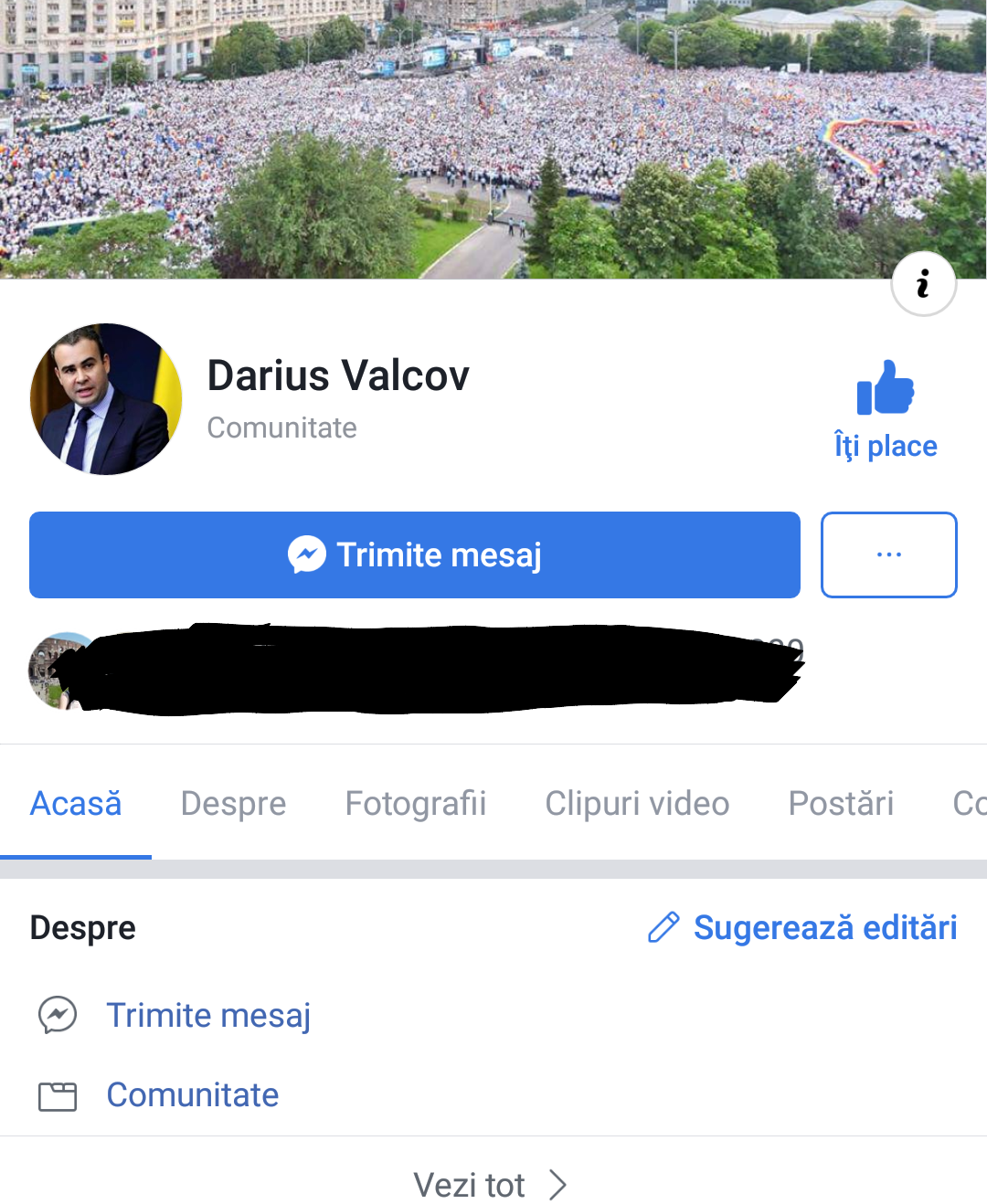Switch to the Postări tab
Image resolution: width=987 pixels, height=1204 pixels.
[x=841, y=803]
